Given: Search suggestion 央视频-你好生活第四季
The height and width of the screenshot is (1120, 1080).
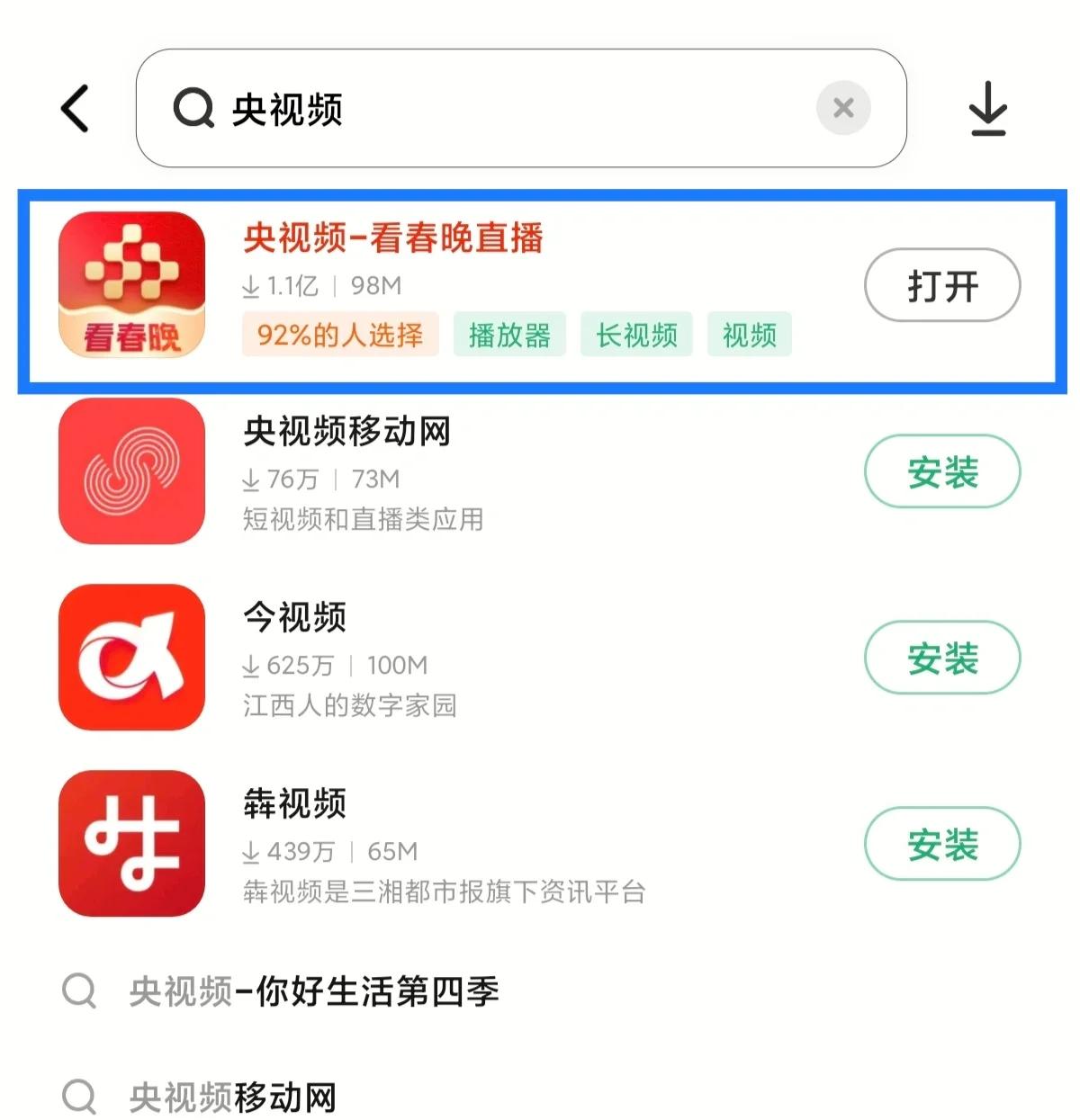Looking at the screenshot, I should (313, 991).
